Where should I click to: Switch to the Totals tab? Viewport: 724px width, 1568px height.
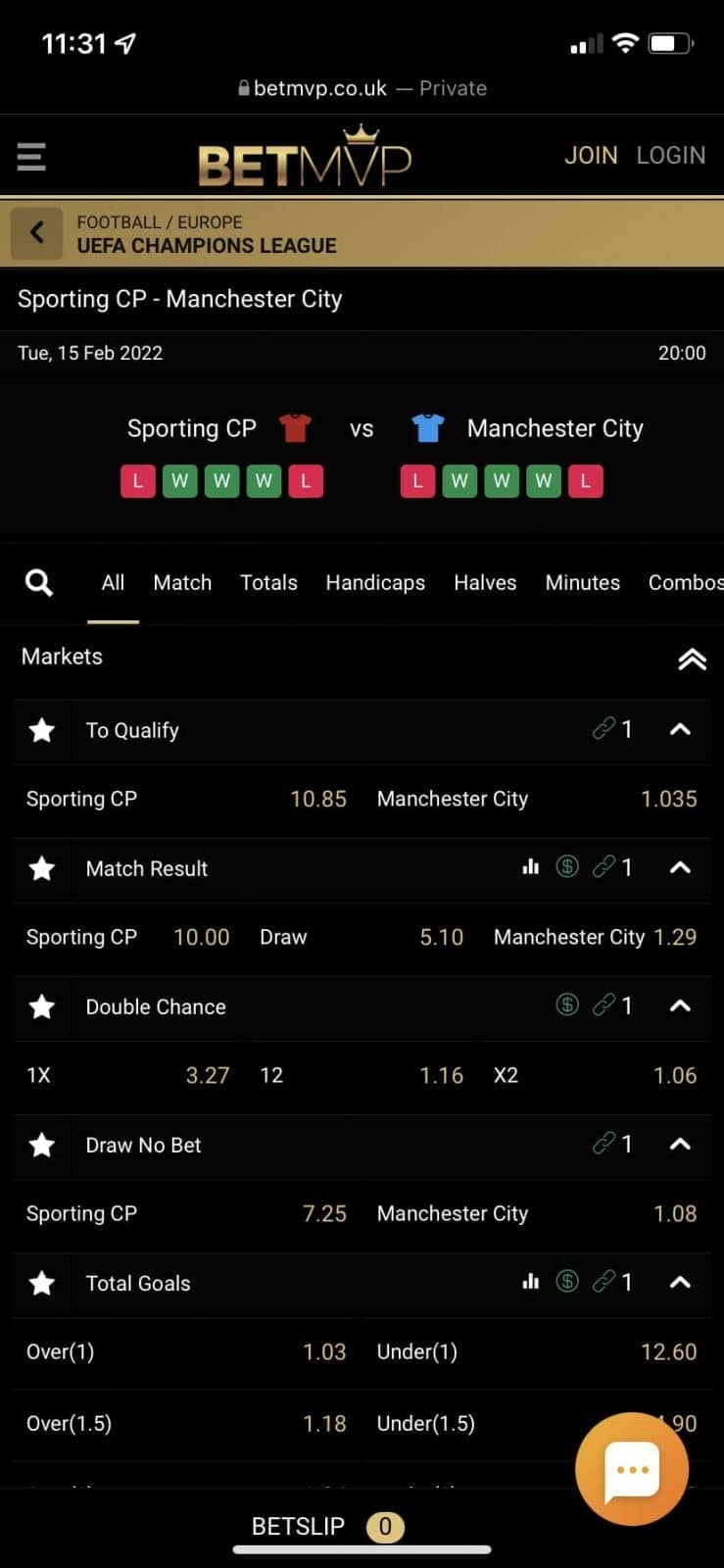pyautogui.click(x=268, y=583)
